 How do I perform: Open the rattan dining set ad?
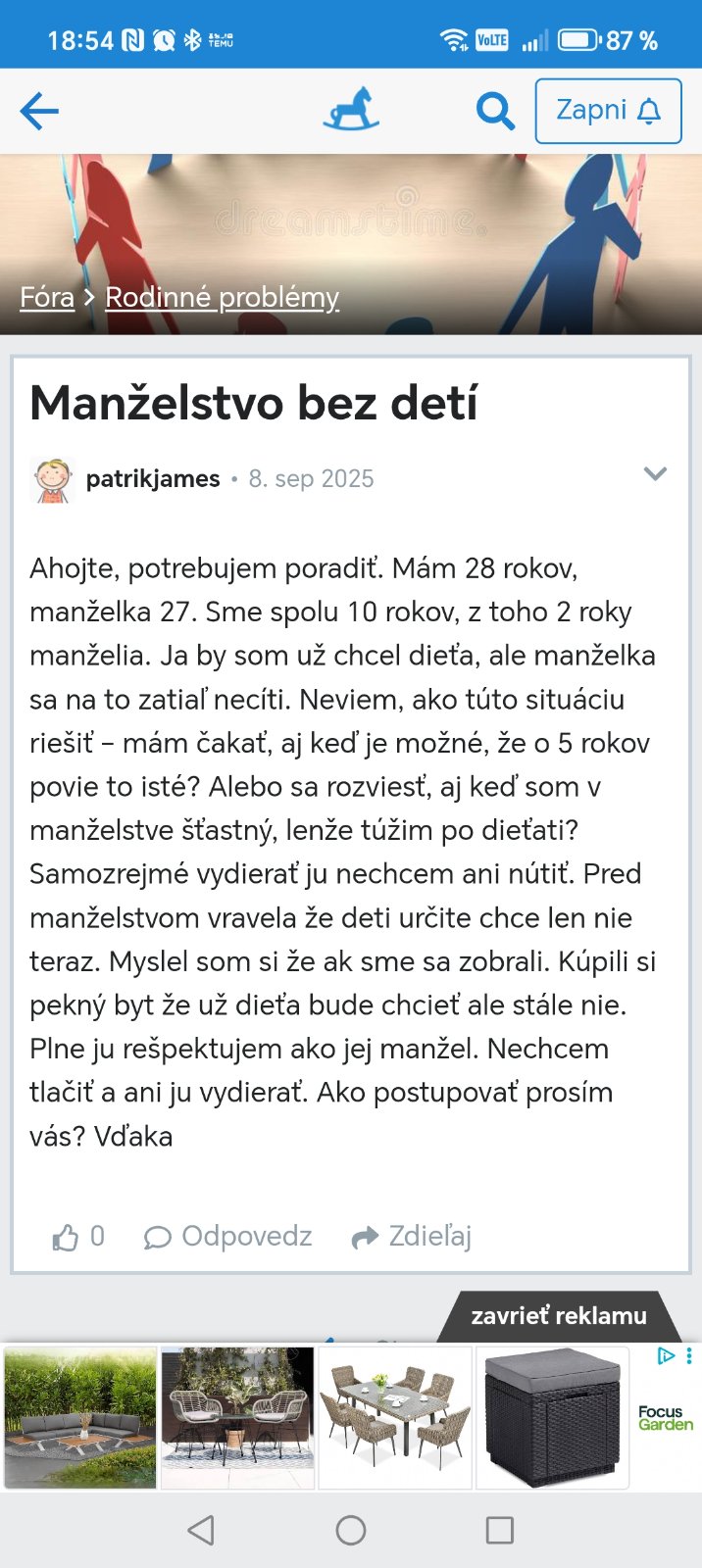395,1417
